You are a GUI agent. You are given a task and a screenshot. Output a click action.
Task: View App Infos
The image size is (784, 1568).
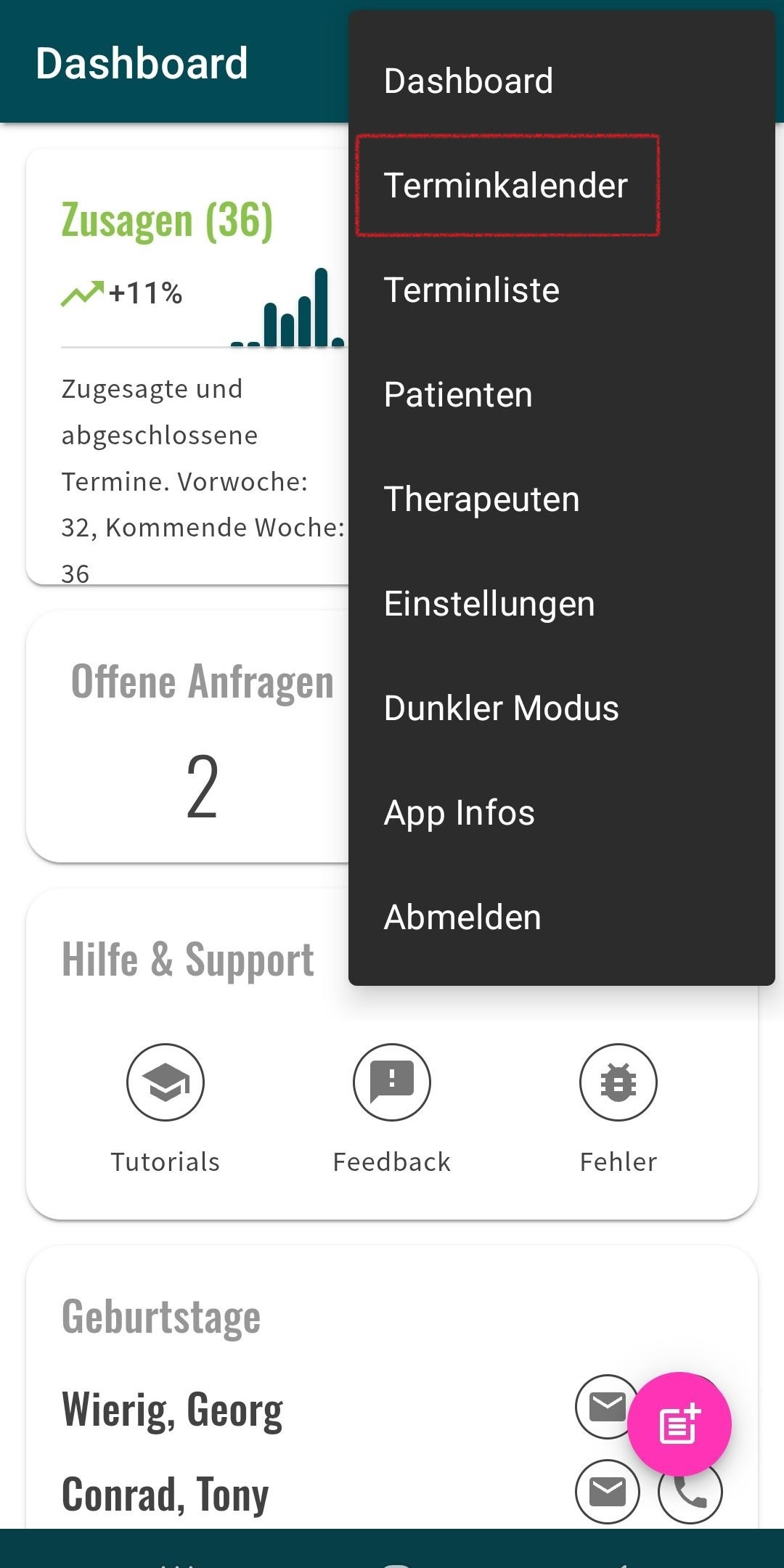[459, 813]
